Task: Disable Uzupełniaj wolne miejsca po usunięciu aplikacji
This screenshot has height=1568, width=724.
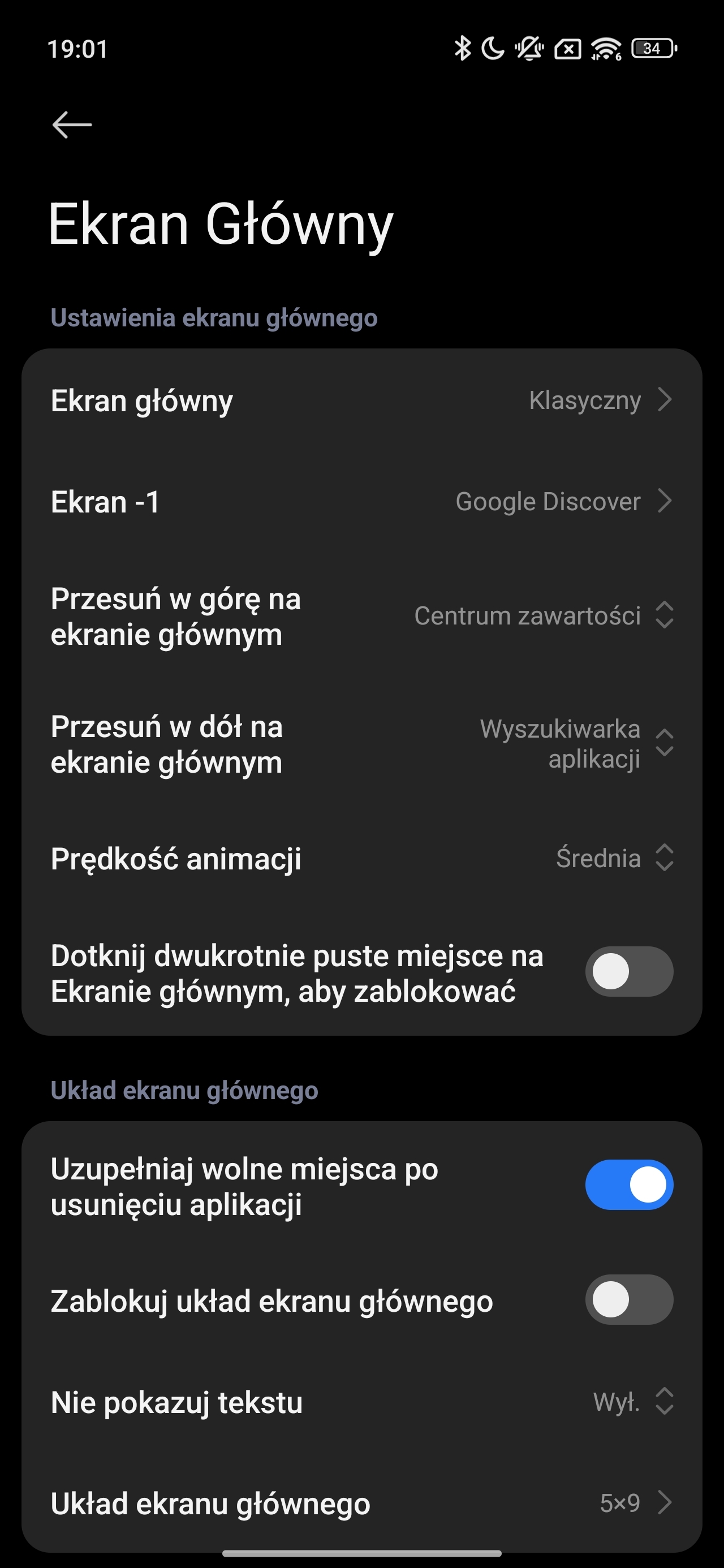Action: [628, 1184]
